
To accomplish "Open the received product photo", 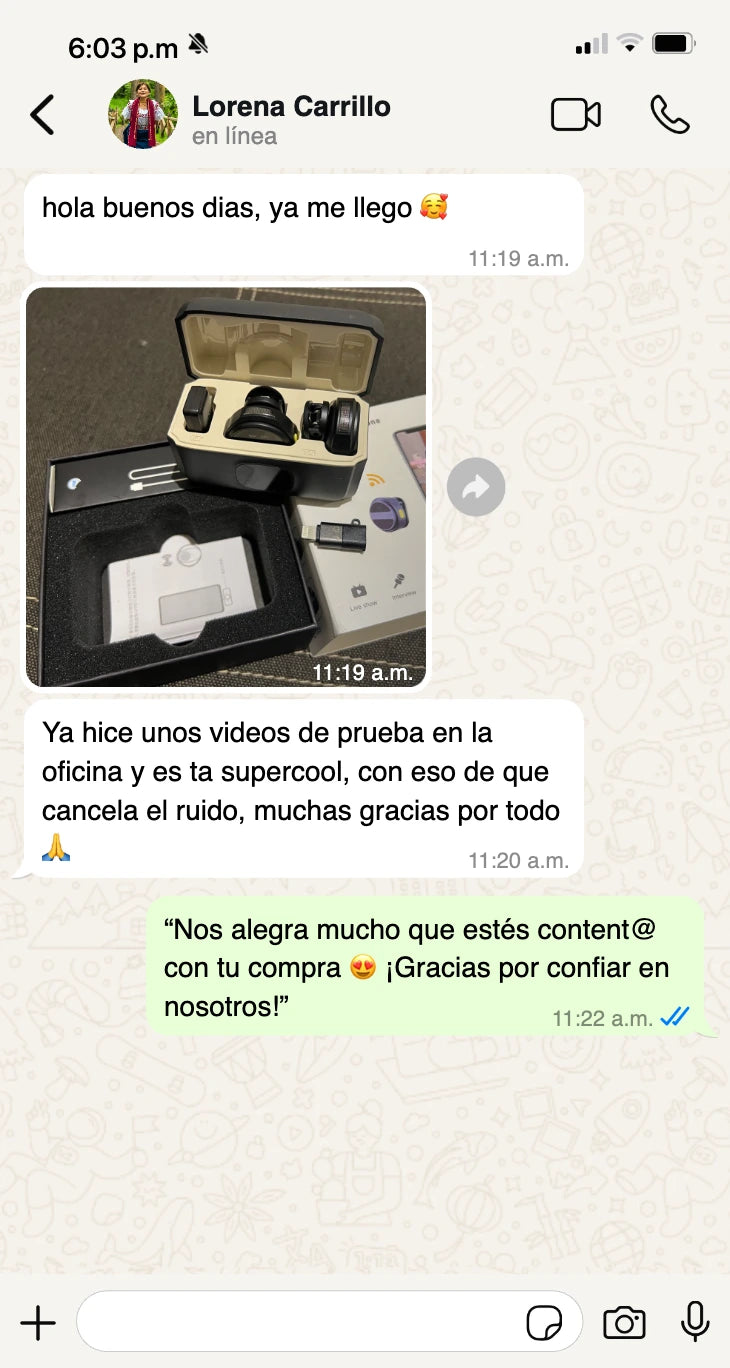I will pyautogui.click(x=226, y=487).
